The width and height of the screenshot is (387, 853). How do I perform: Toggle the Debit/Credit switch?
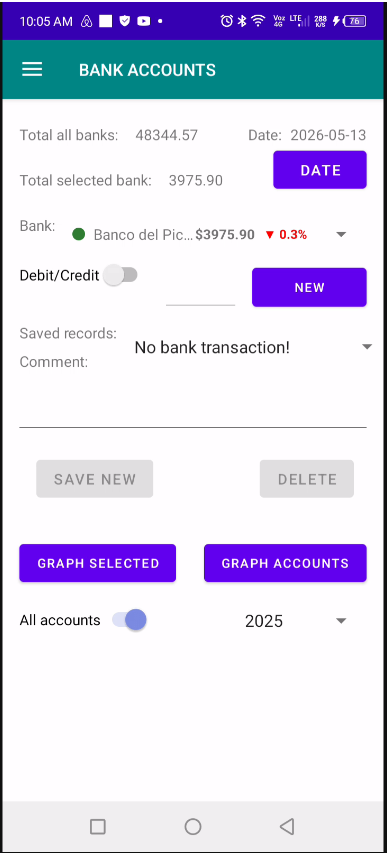pos(120,275)
